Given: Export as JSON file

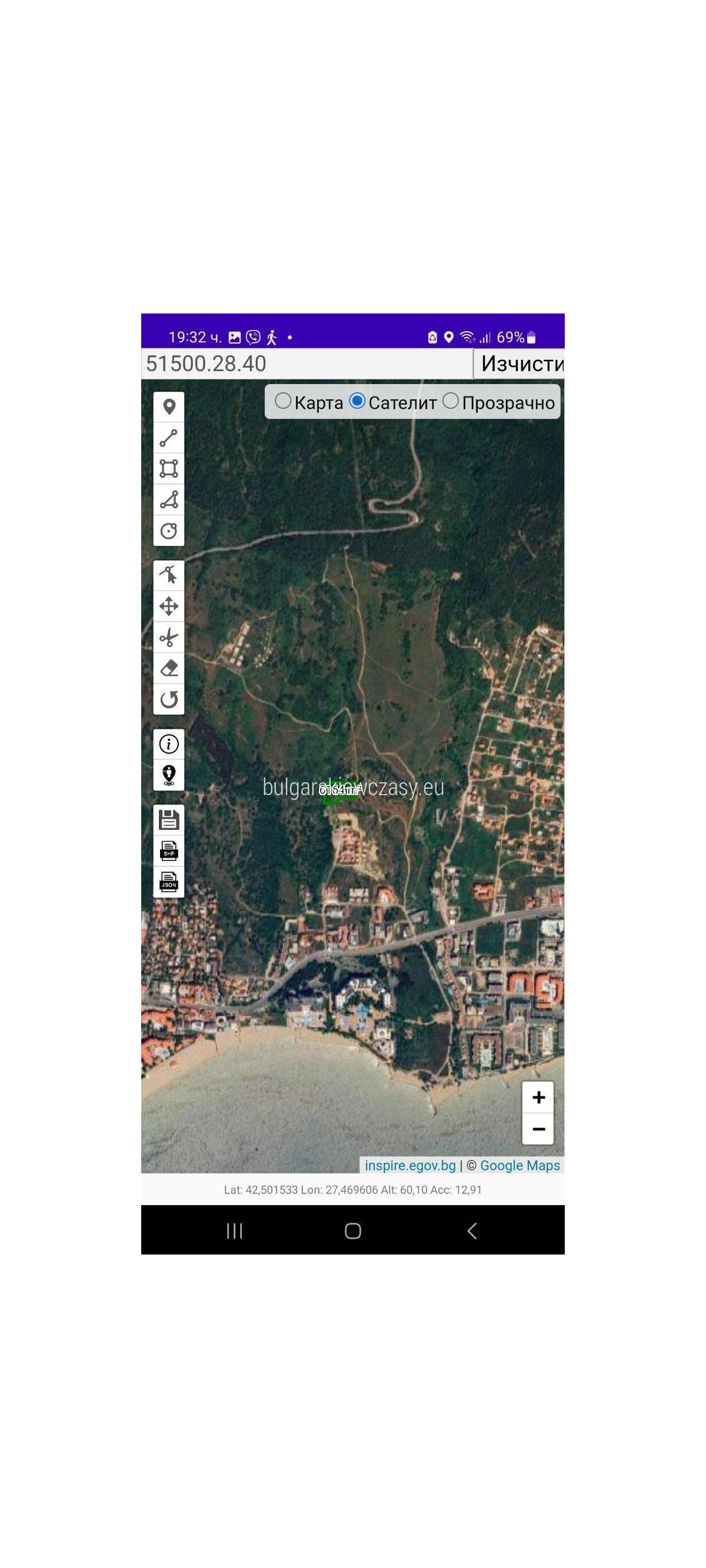Looking at the screenshot, I should 169,882.
